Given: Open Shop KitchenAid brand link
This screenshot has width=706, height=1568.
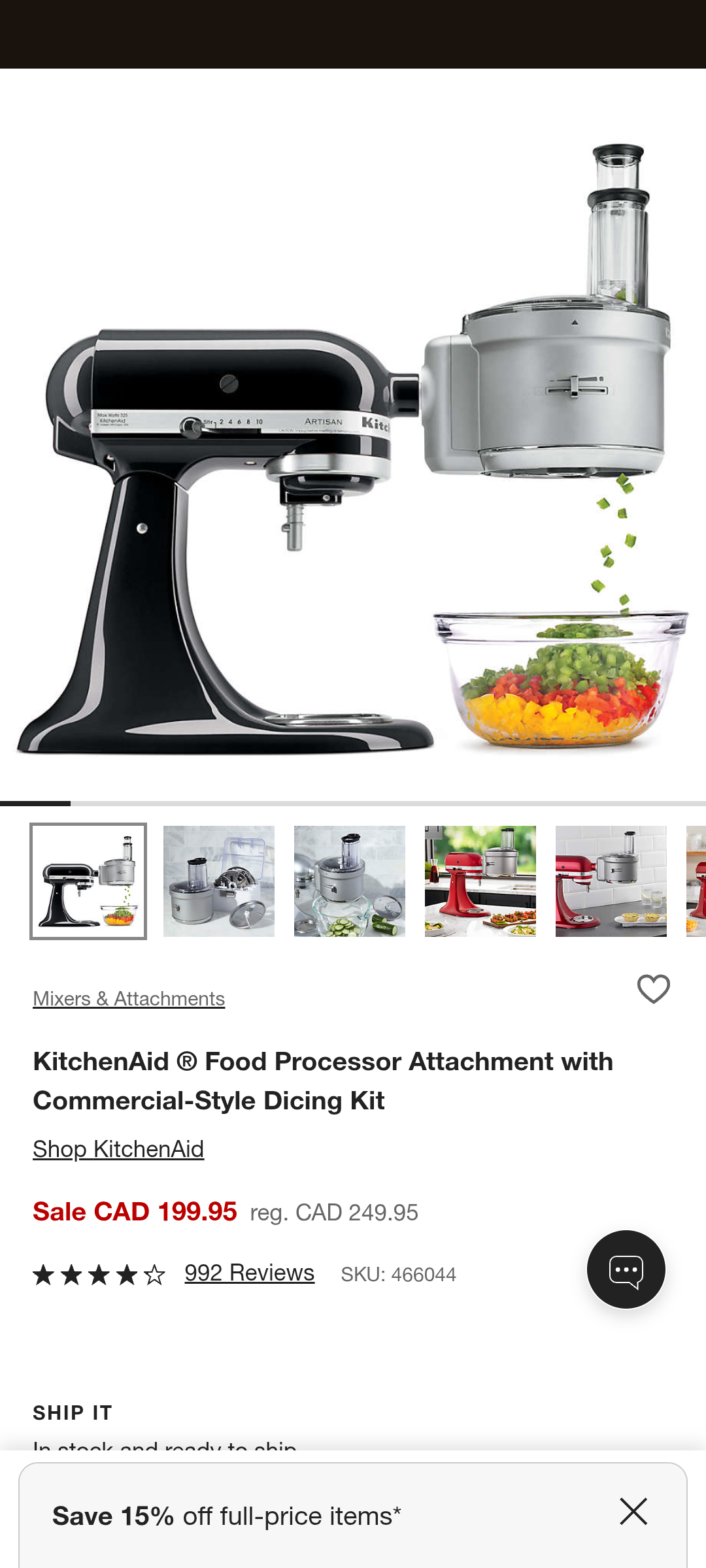Looking at the screenshot, I should tap(118, 1149).
